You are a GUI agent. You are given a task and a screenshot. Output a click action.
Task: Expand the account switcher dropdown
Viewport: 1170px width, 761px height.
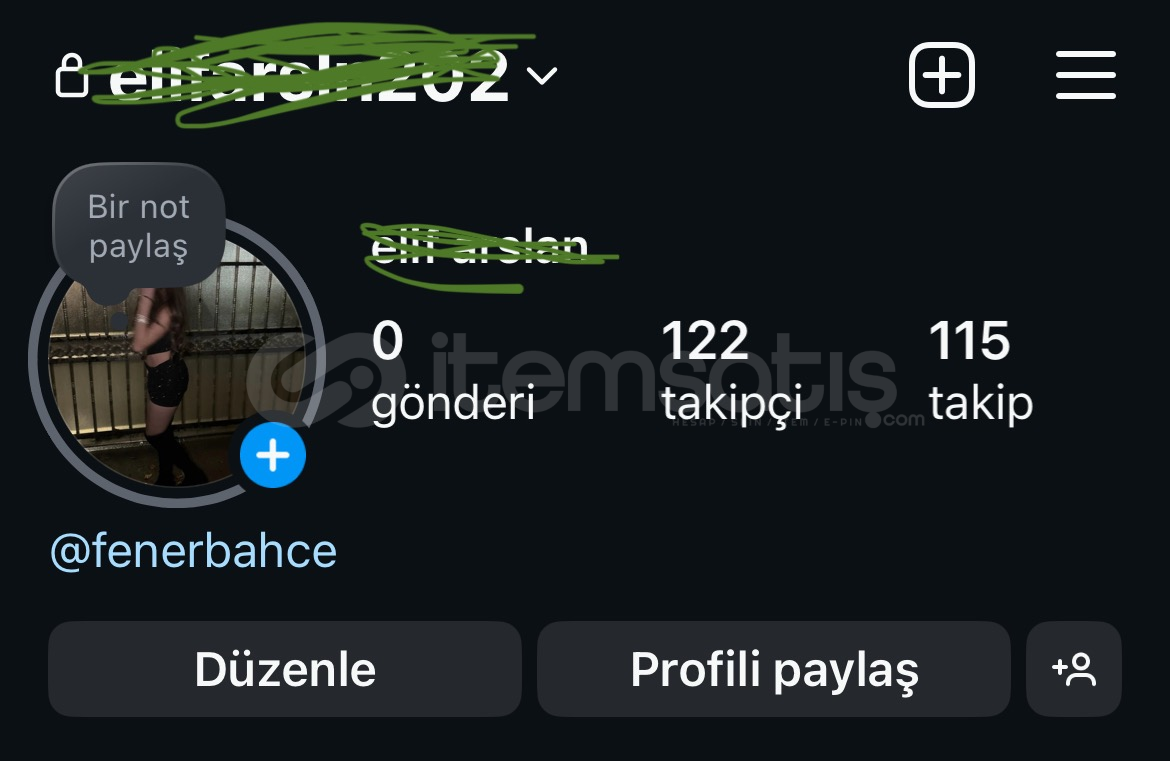[542, 76]
